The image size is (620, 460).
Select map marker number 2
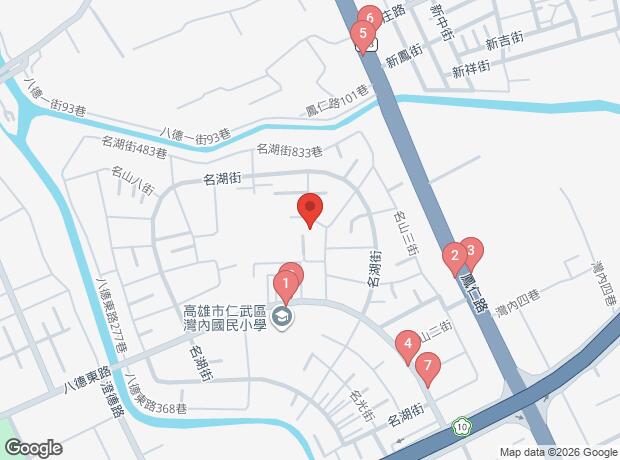454,256
